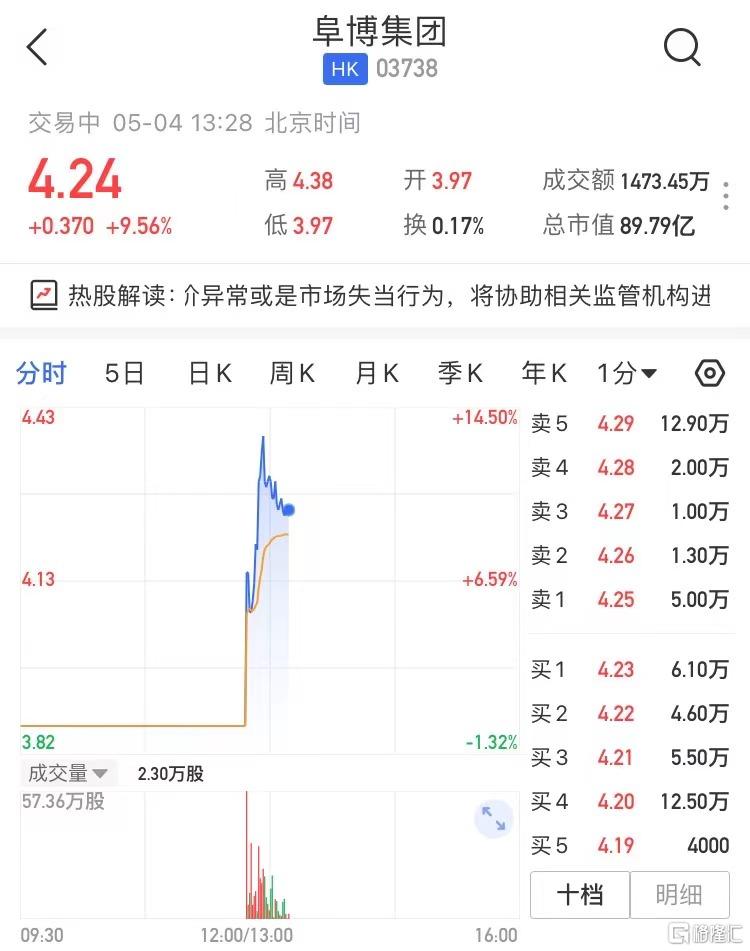Expand the 1分 interval dropdown
The height and width of the screenshot is (951, 750).
click(627, 374)
